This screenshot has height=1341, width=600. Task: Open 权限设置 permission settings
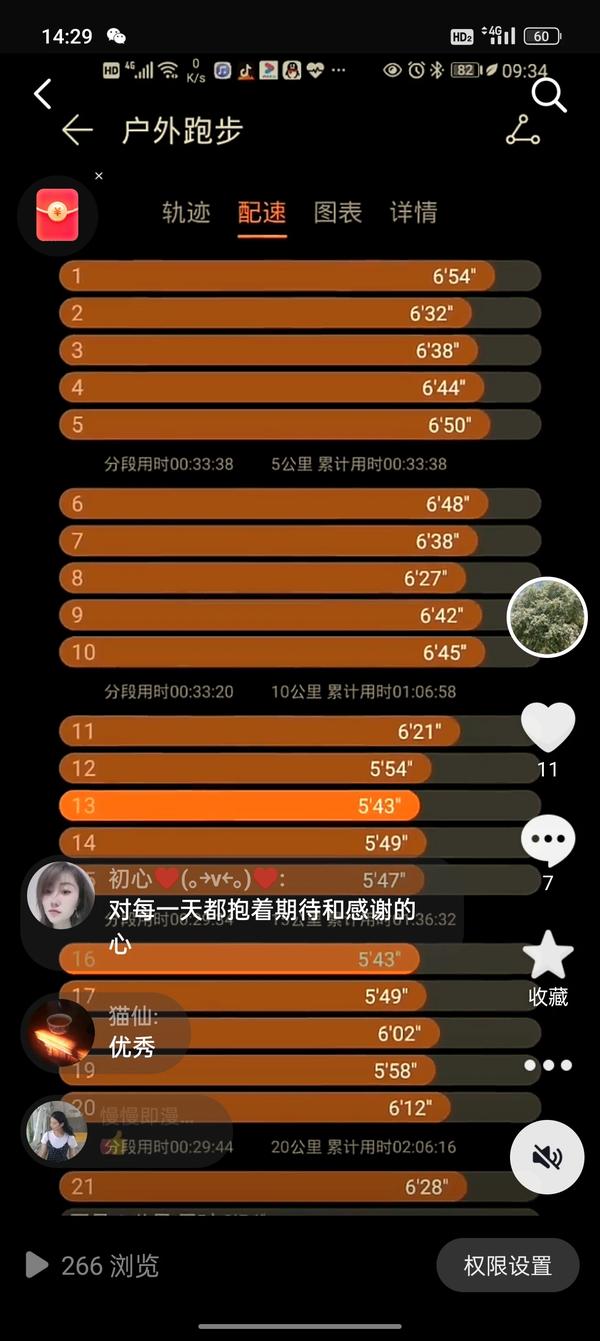coord(507,1266)
